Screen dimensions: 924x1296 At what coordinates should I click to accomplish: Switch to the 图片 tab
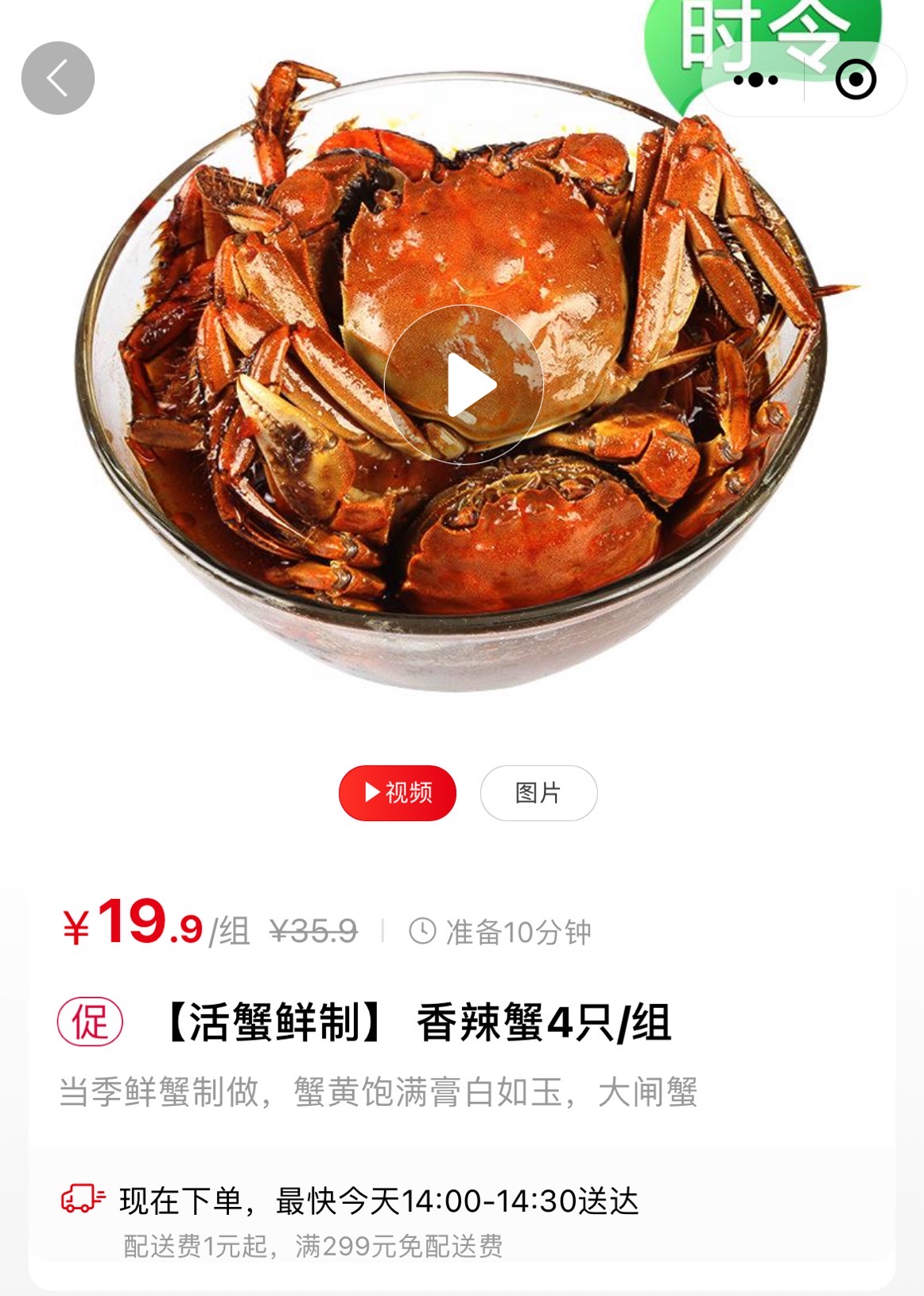[538, 792]
